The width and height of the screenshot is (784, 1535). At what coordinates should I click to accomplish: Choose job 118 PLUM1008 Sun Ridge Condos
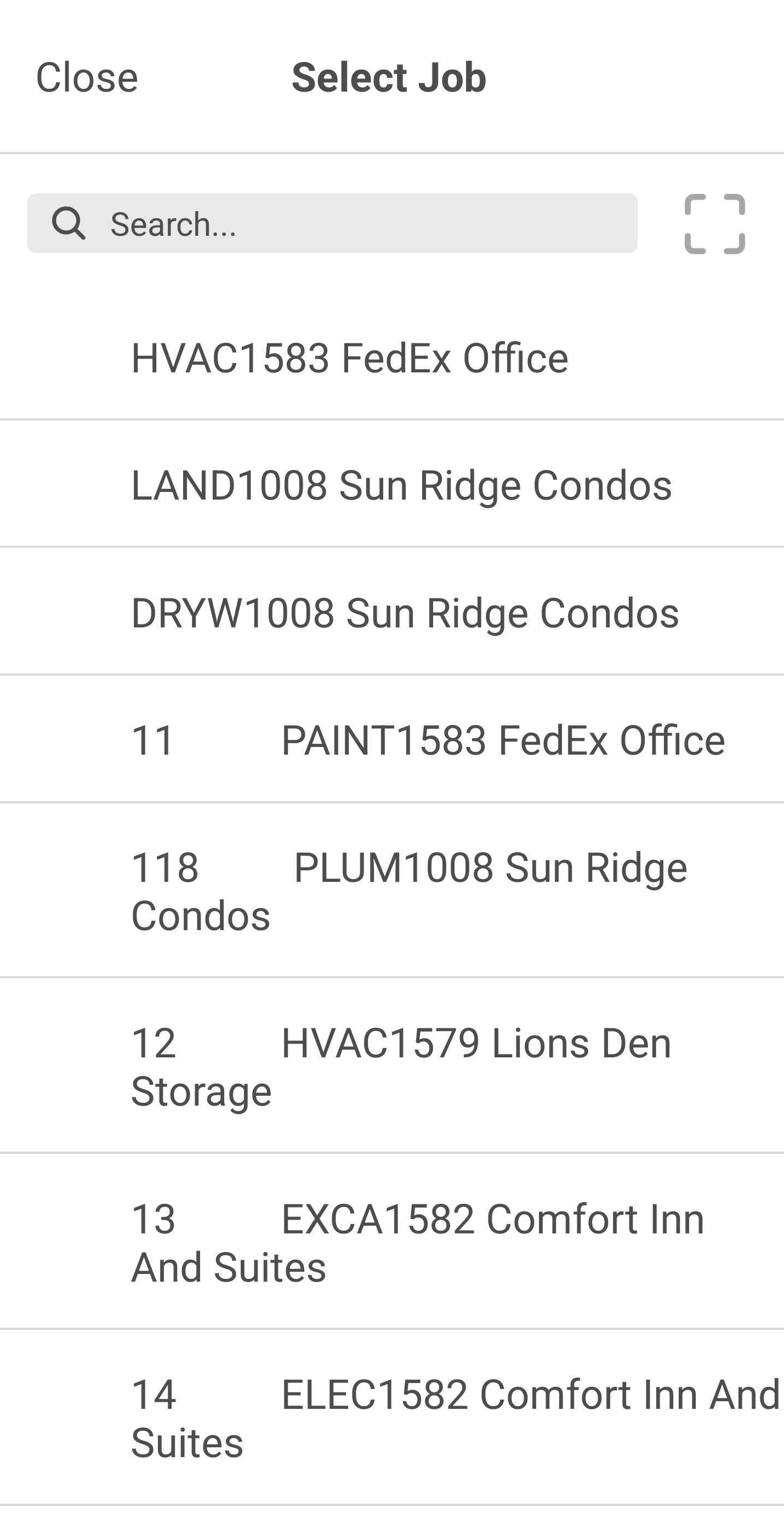click(x=392, y=890)
